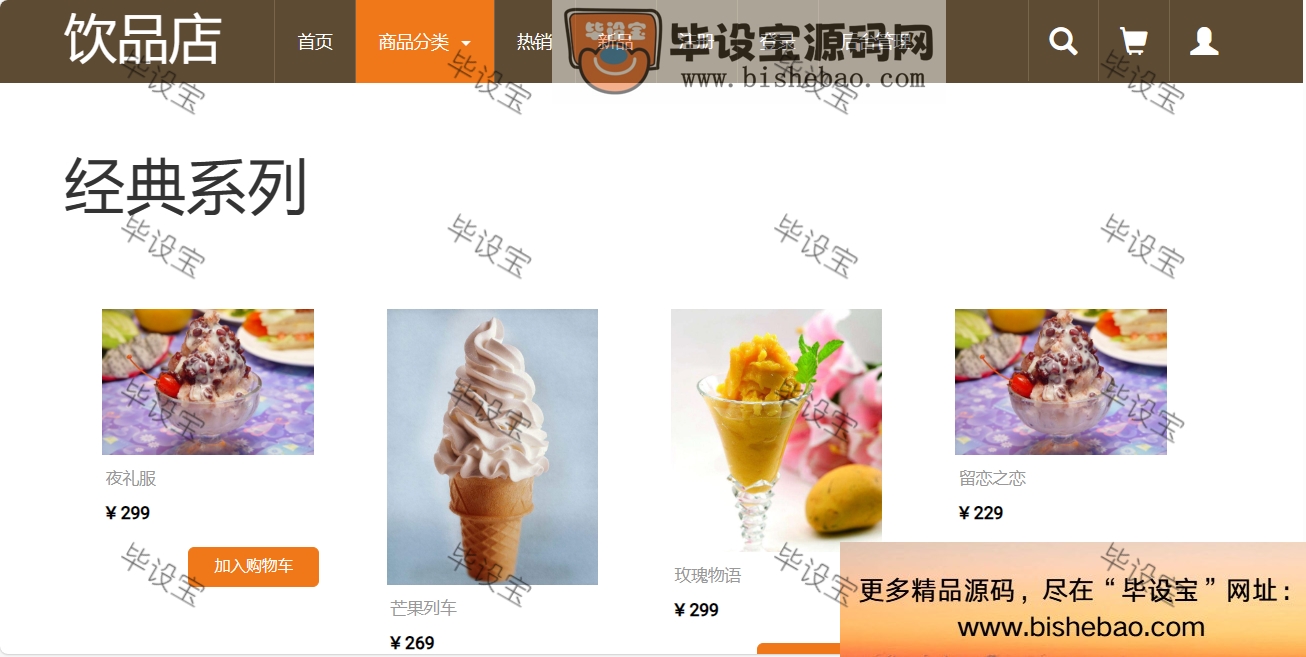Open the 夜礼服 product image
This screenshot has width=1306, height=657.
click(x=208, y=382)
